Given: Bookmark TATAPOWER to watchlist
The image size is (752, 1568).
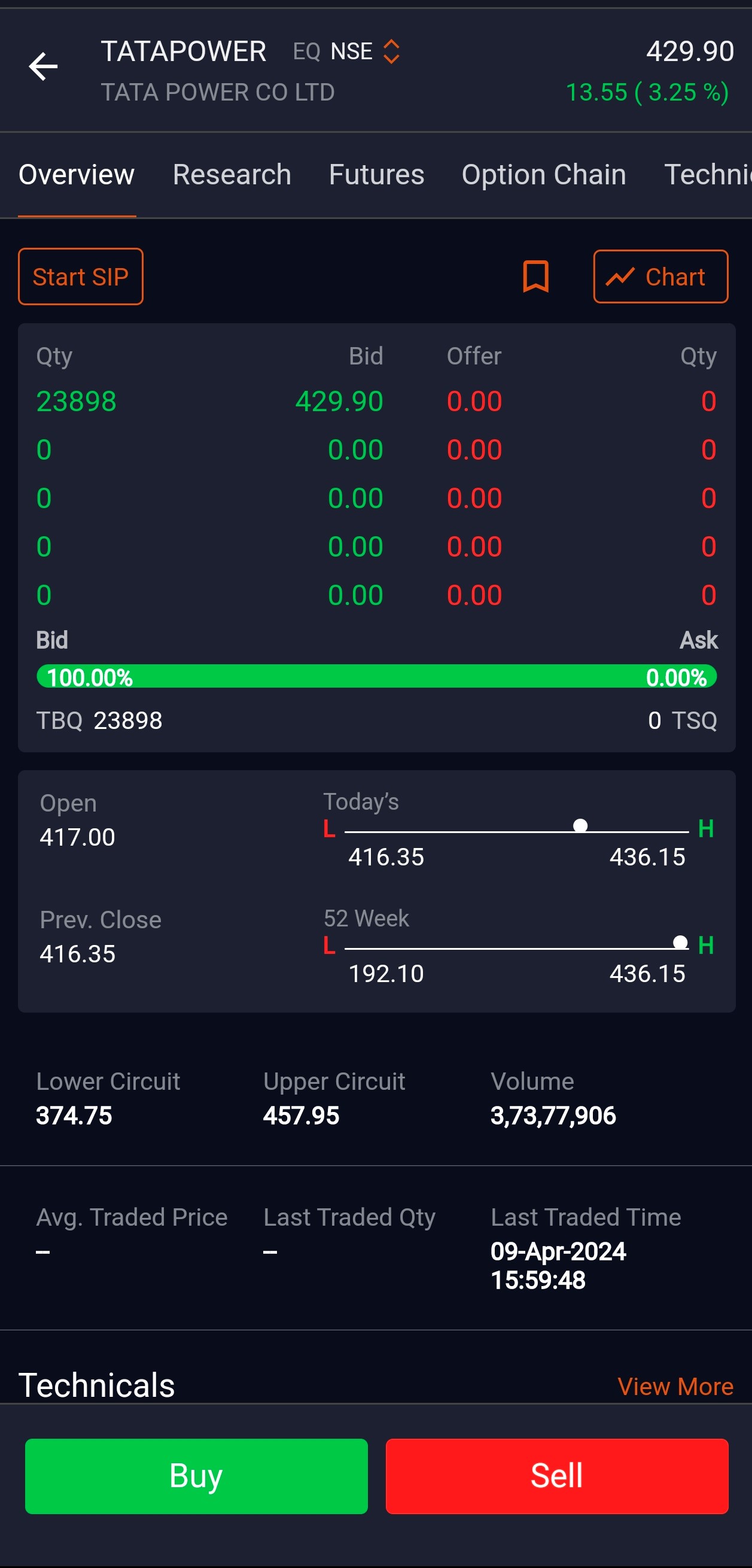Looking at the screenshot, I should point(535,276).
